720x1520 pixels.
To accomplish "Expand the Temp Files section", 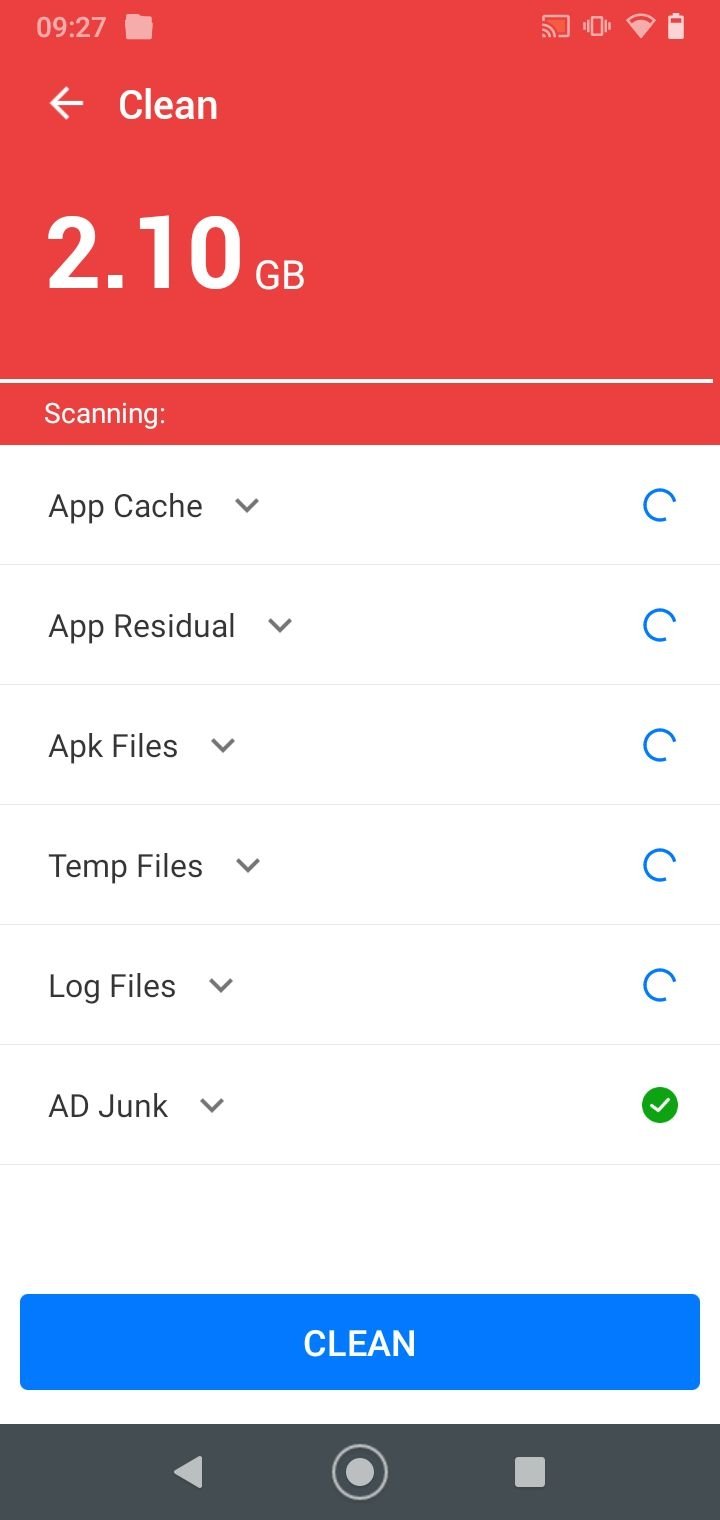I will (248, 865).
